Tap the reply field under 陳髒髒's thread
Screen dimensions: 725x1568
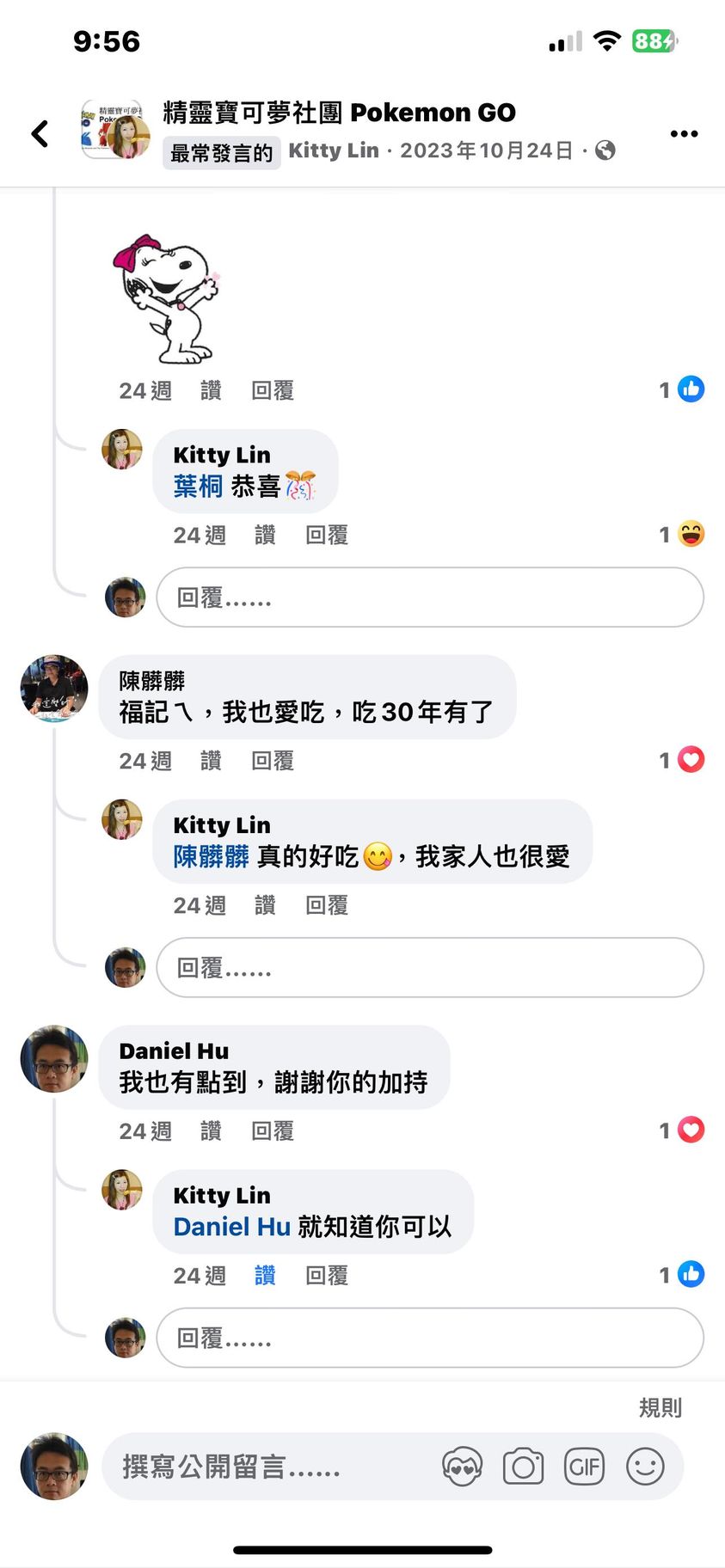[x=429, y=967]
